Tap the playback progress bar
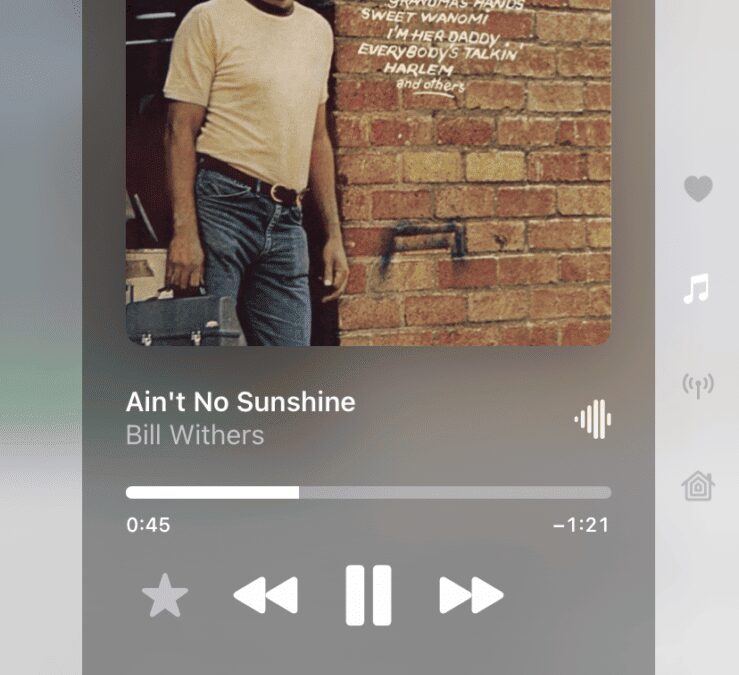Viewport: 739px width, 675px height. 368,492
